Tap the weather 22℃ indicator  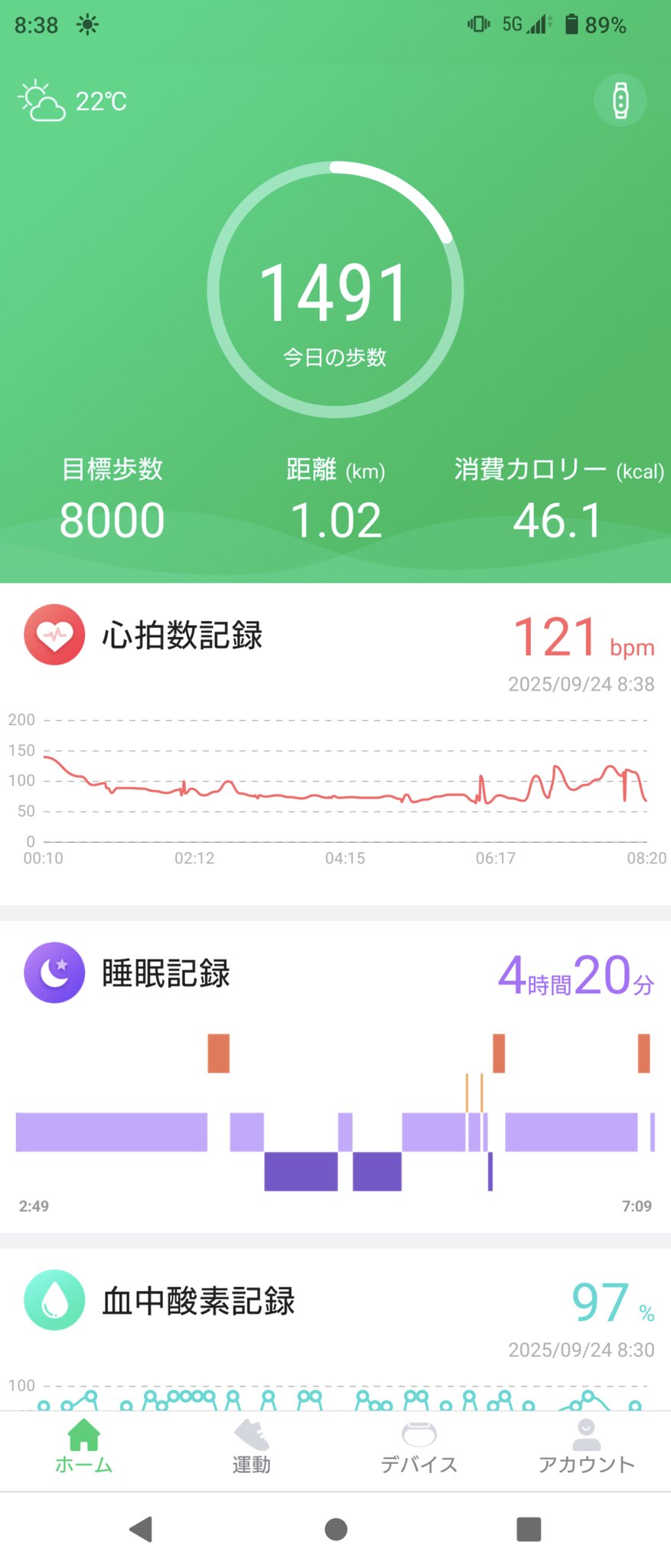coord(73,101)
